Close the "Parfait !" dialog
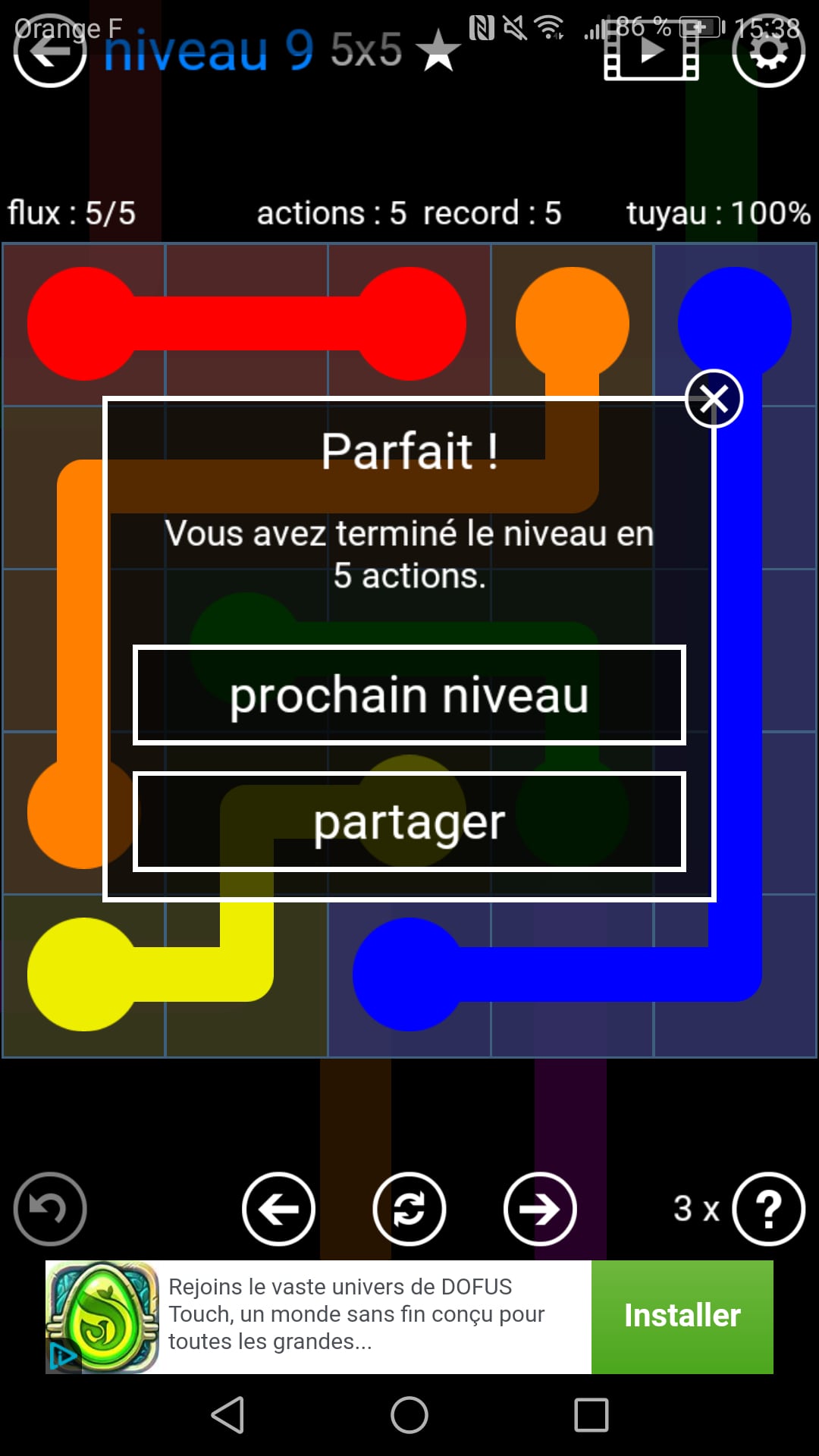This screenshot has width=819, height=1456. pos(714,399)
